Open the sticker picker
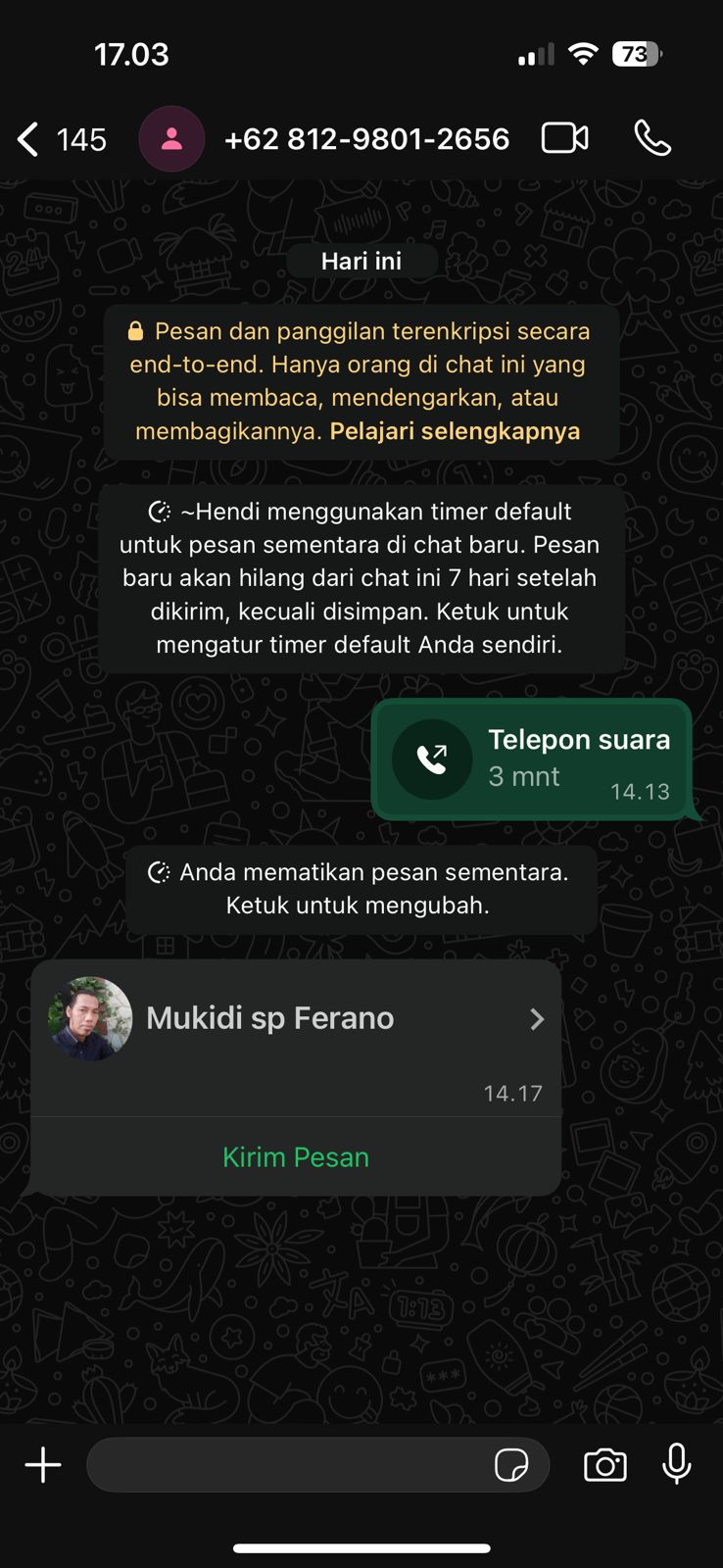The image size is (723, 1568). coord(511,1465)
